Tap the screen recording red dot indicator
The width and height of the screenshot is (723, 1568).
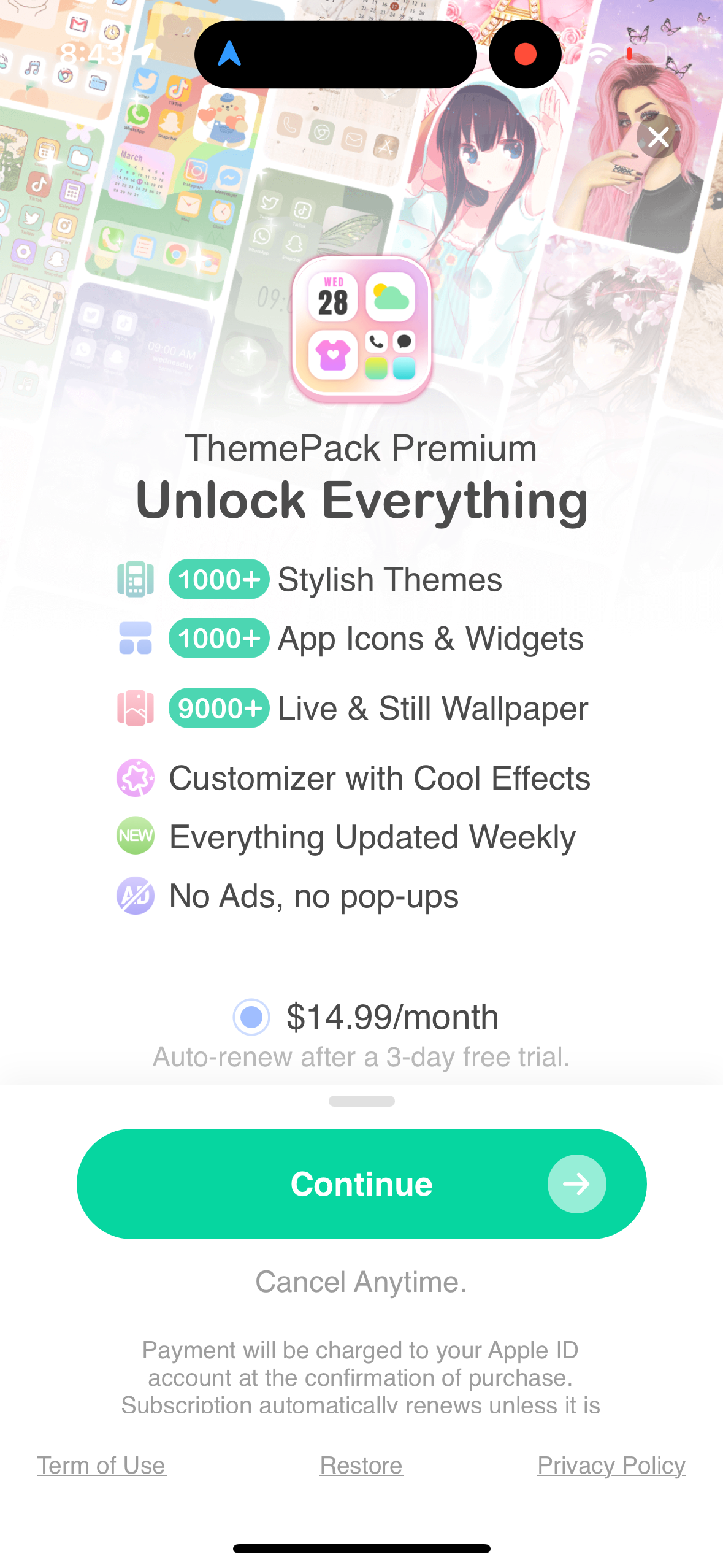pyautogui.click(x=524, y=54)
